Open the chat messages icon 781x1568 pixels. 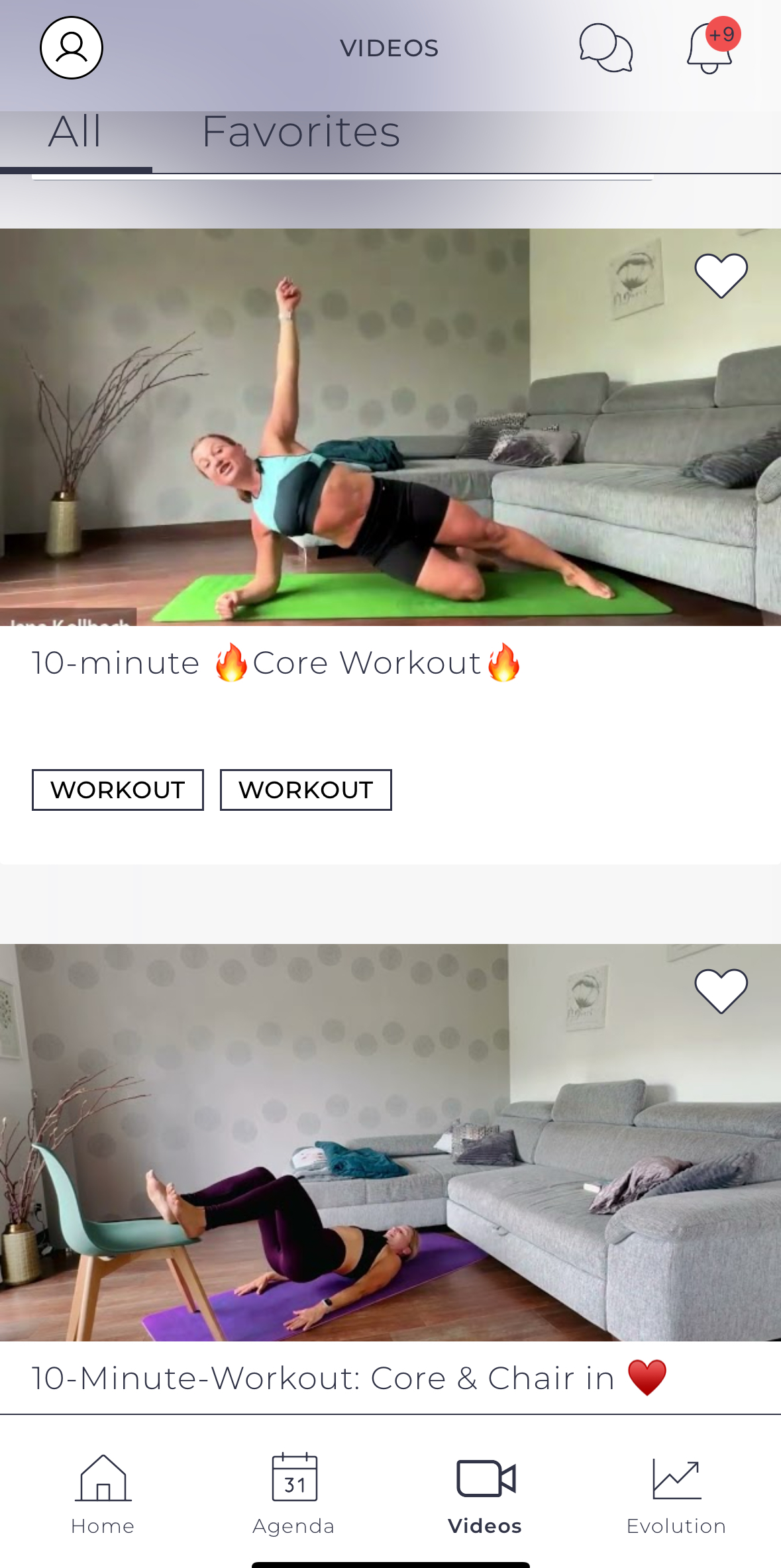(x=605, y=48)
